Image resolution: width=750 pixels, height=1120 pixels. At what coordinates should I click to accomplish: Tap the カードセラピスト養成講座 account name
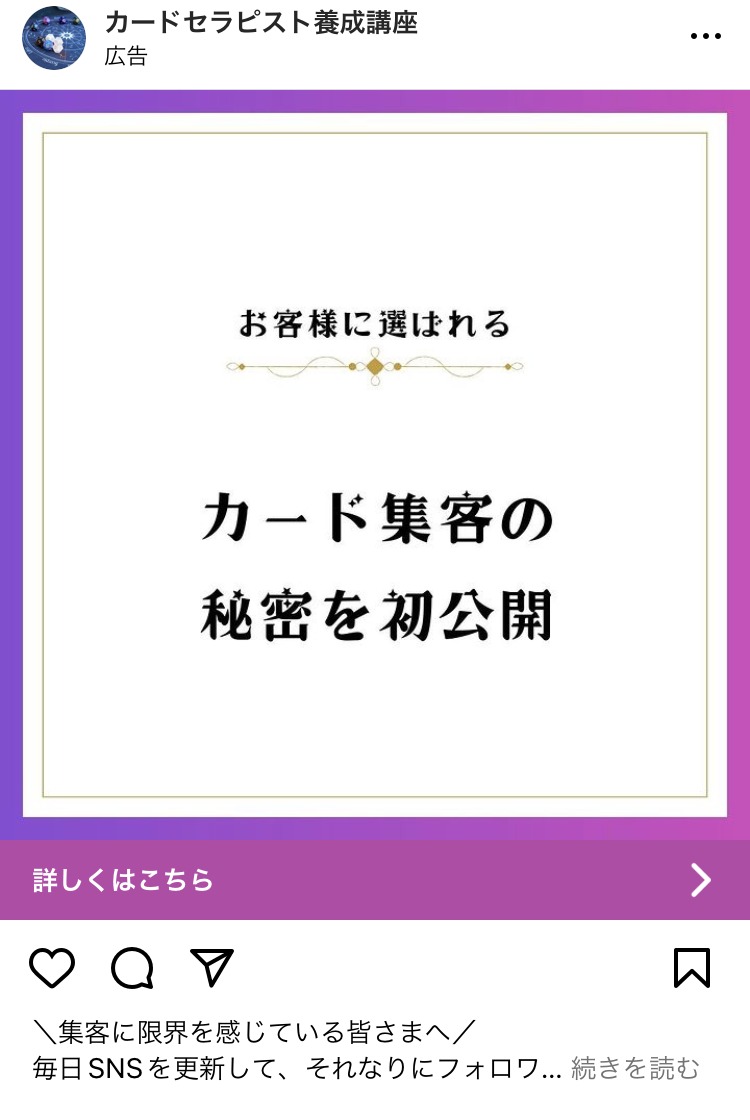(261, 23)
